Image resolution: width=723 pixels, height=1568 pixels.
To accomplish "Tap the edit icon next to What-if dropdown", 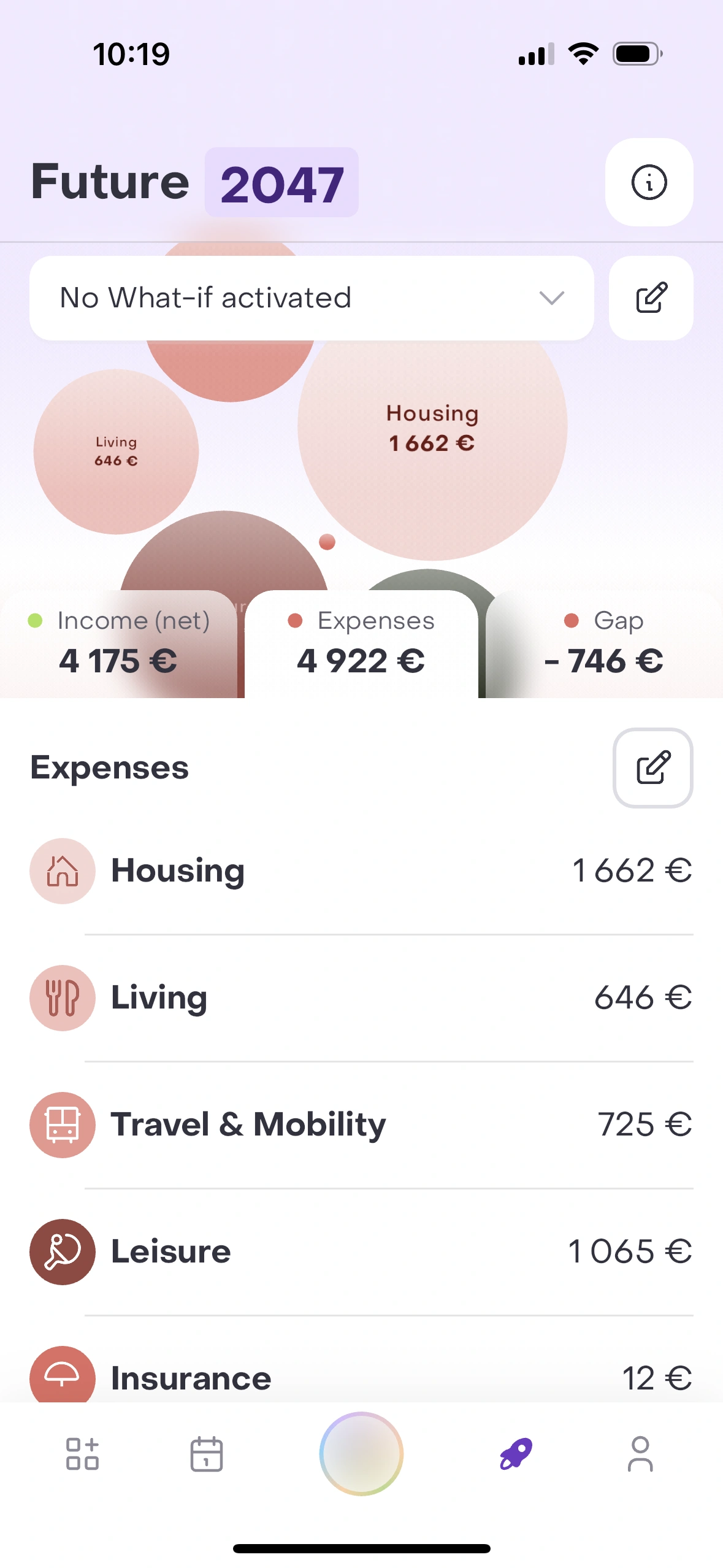I will (x=651, y=298).
